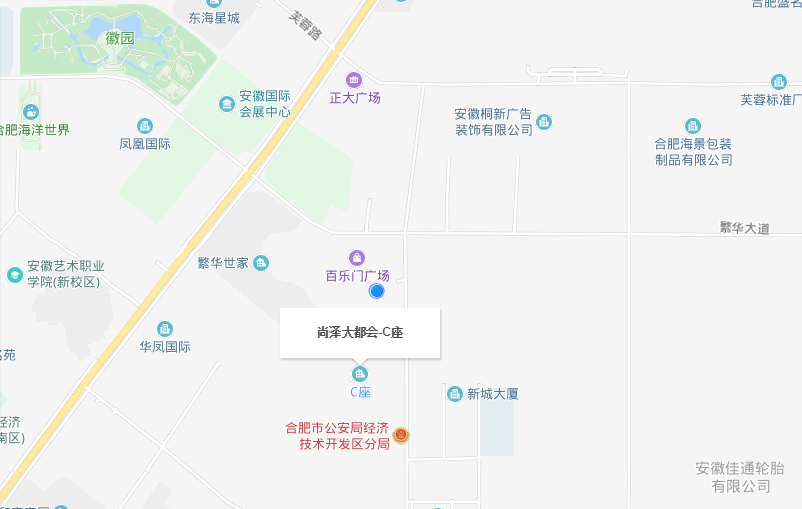This screenshot has width=802, height=509.
Task: Open the 安徽艺术职业学院 school marker
Action: click(15, 274)
